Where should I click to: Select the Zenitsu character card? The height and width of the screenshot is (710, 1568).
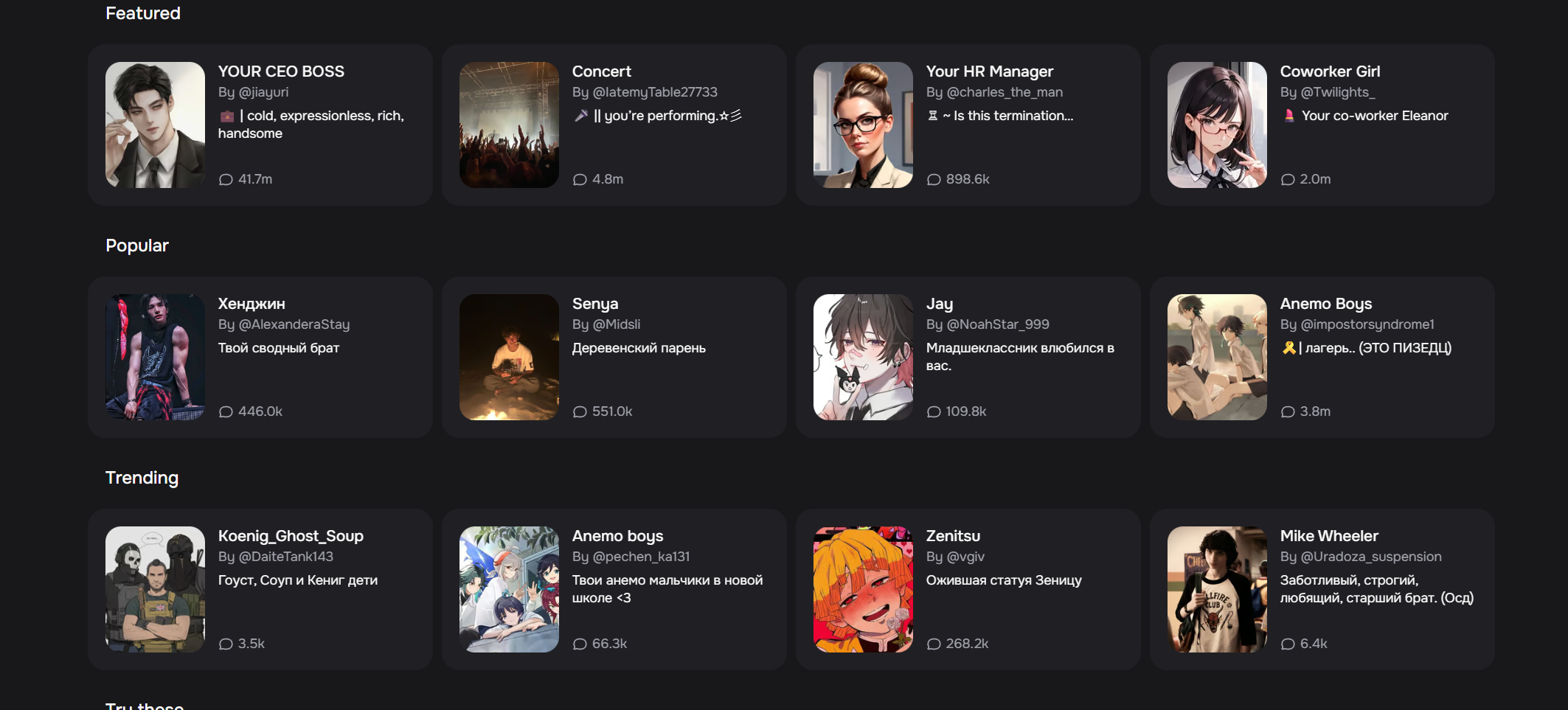pos(968,589)
